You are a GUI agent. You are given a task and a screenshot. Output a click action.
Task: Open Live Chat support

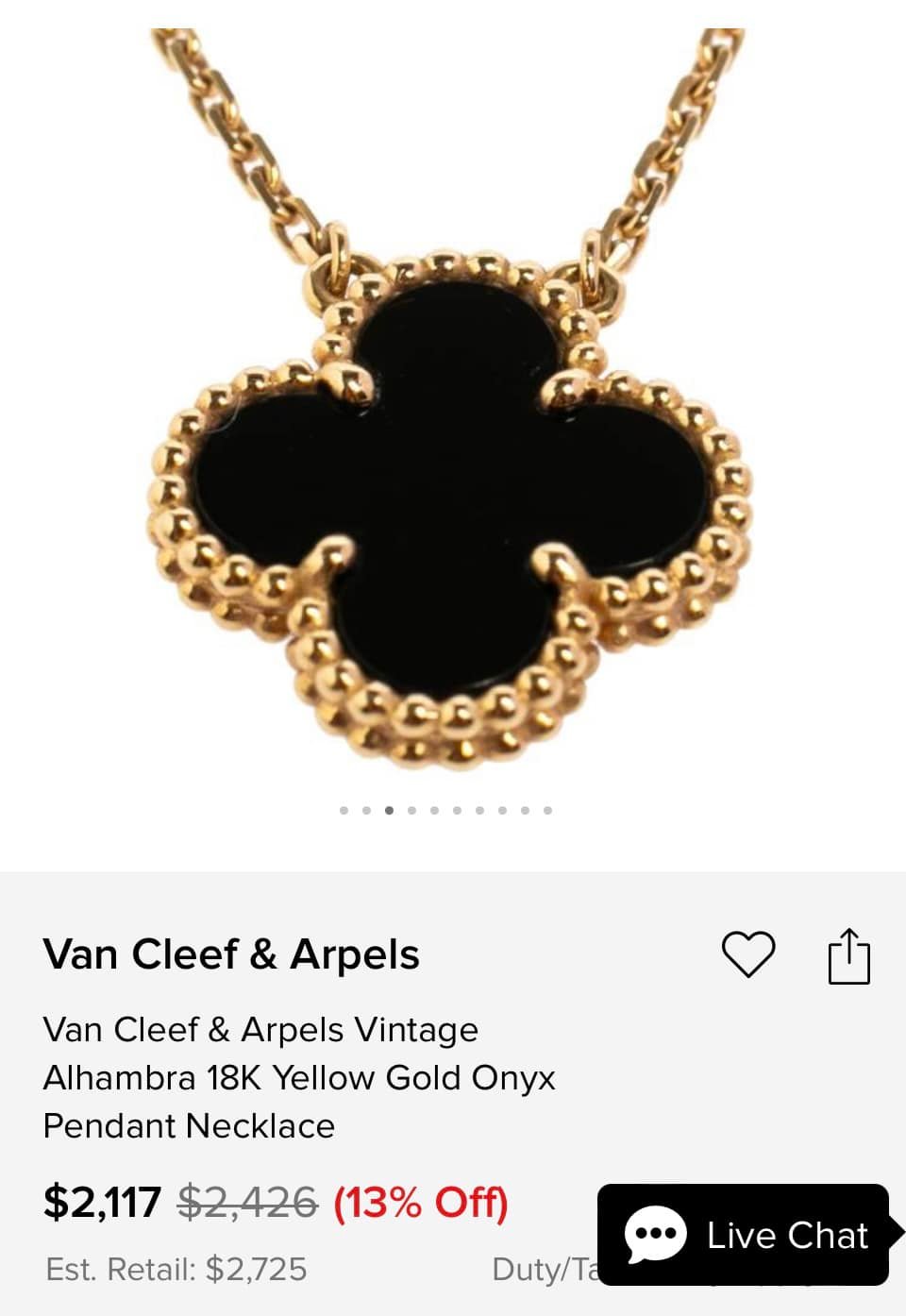tap(745, 1234)
